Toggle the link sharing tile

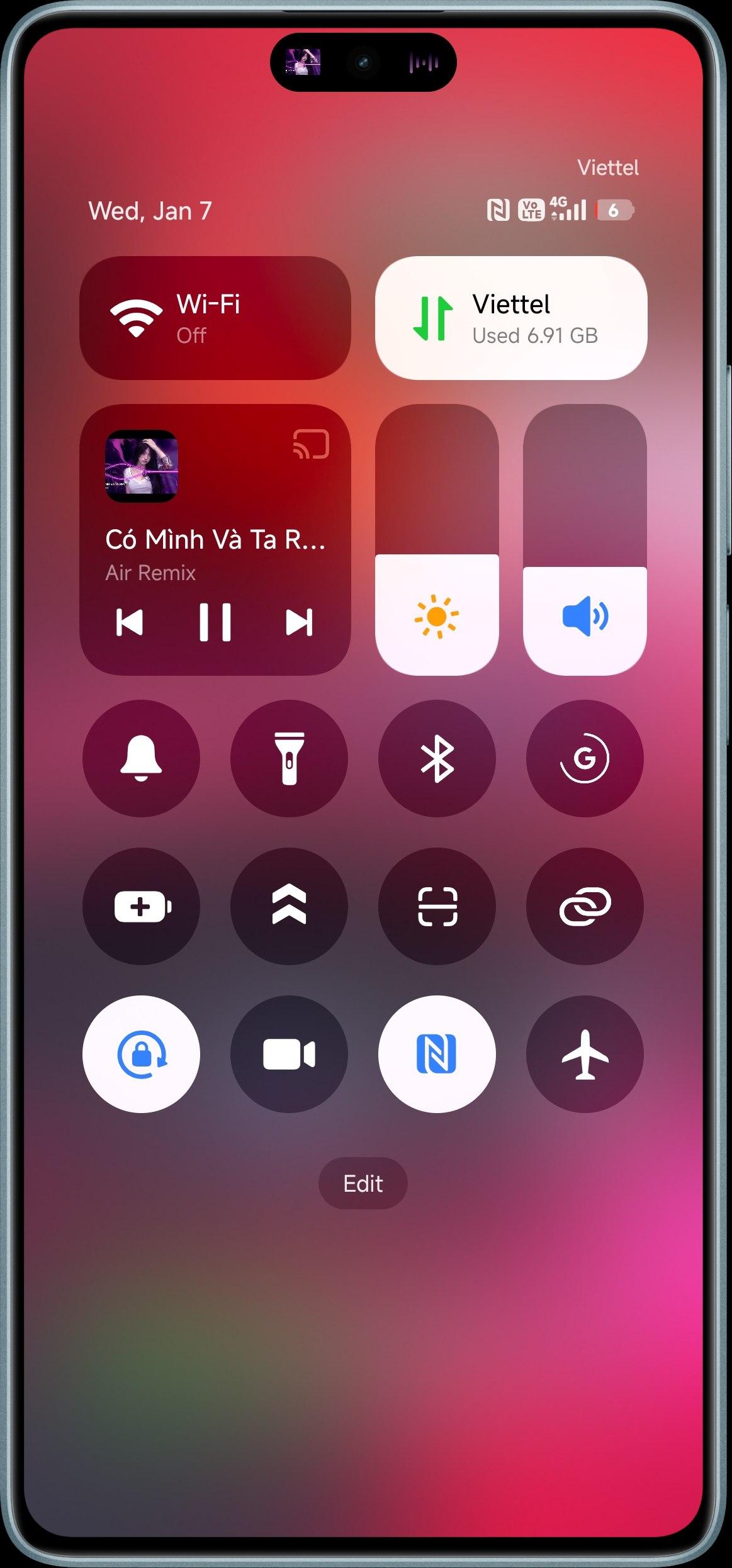tap(585, 906)
